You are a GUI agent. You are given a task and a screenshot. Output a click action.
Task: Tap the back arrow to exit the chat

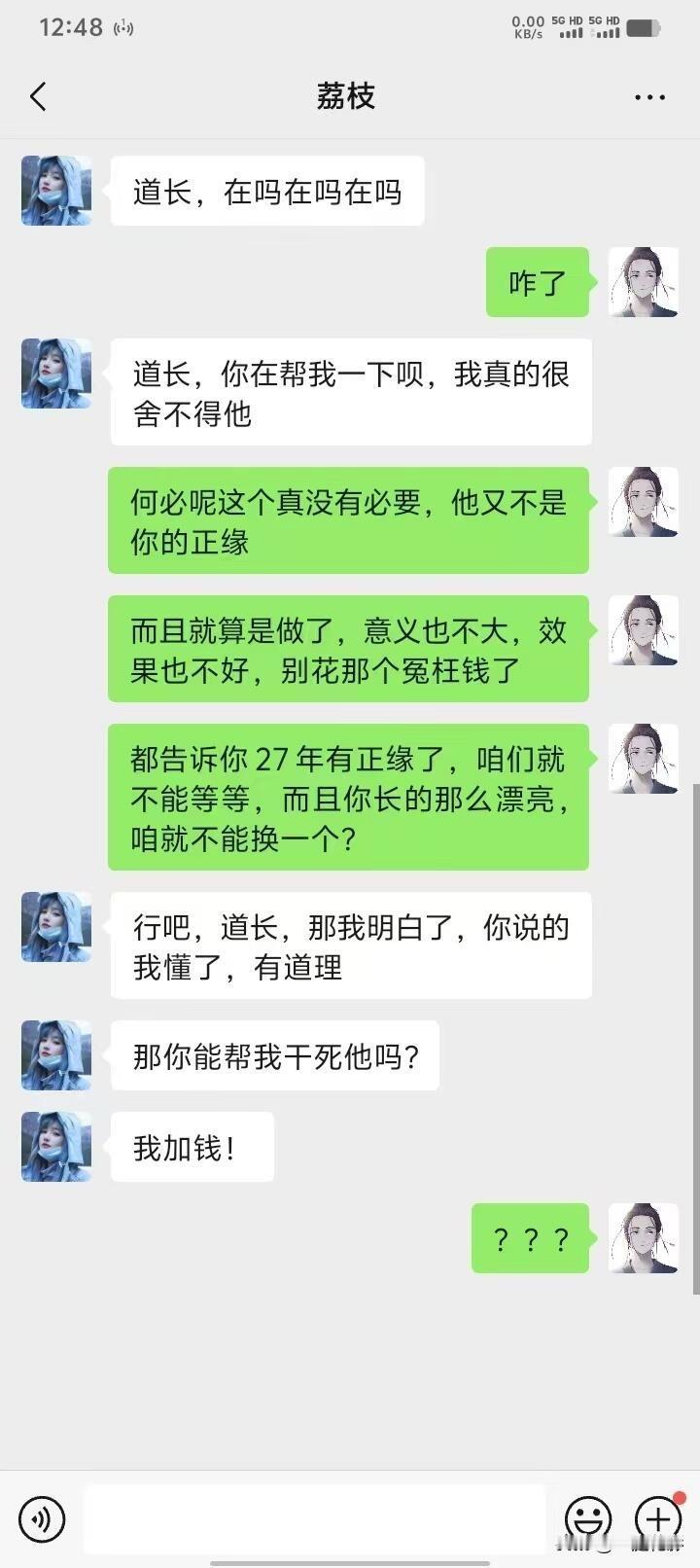tap(37, 97)
